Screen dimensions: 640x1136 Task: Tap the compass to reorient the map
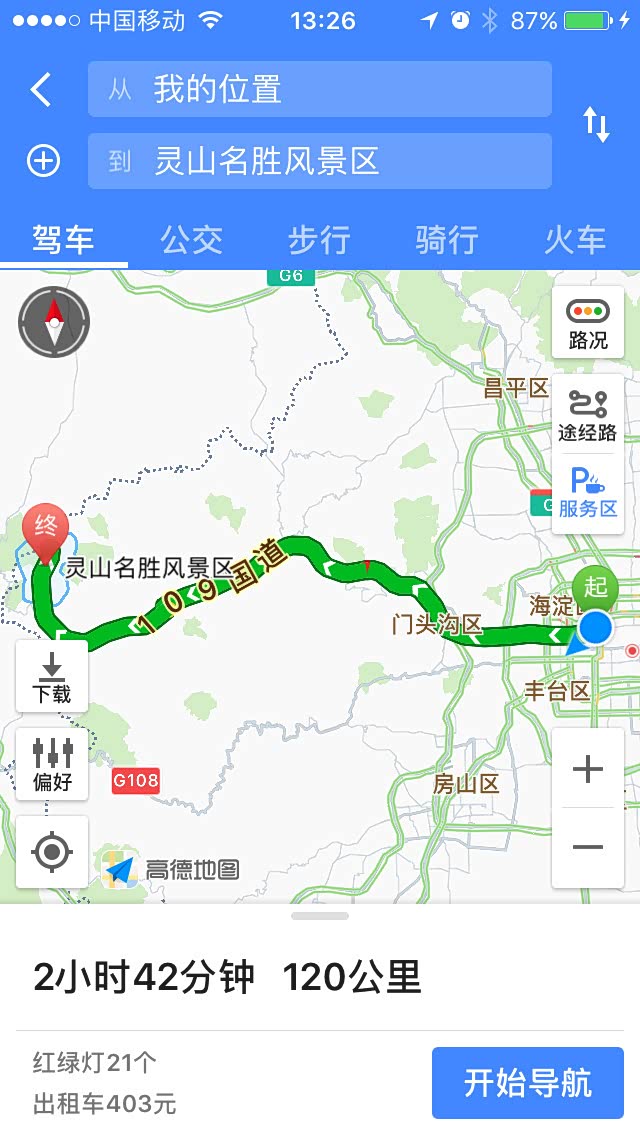[54, 322]
